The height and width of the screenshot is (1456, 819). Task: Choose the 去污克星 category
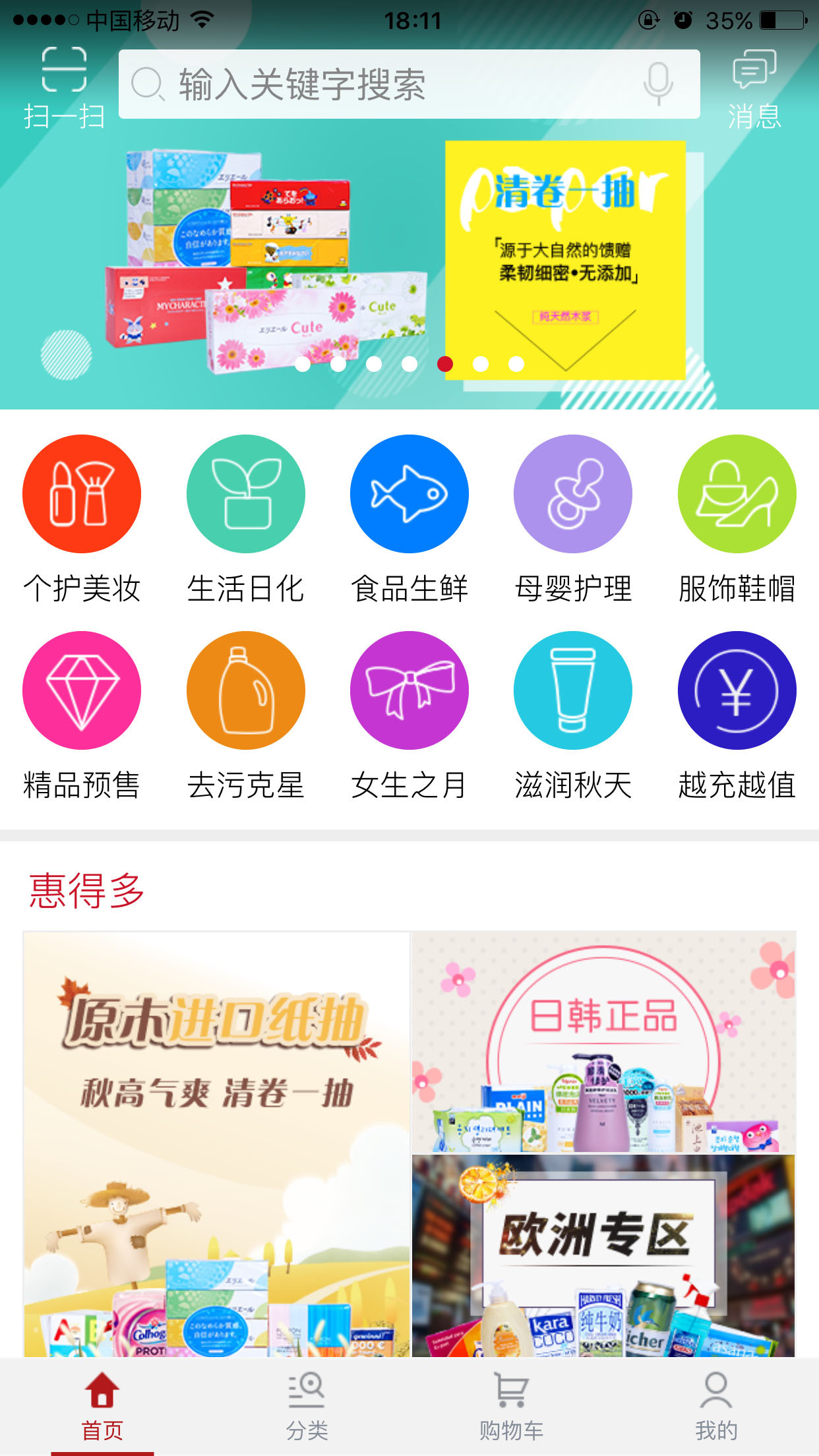(245, 714)
